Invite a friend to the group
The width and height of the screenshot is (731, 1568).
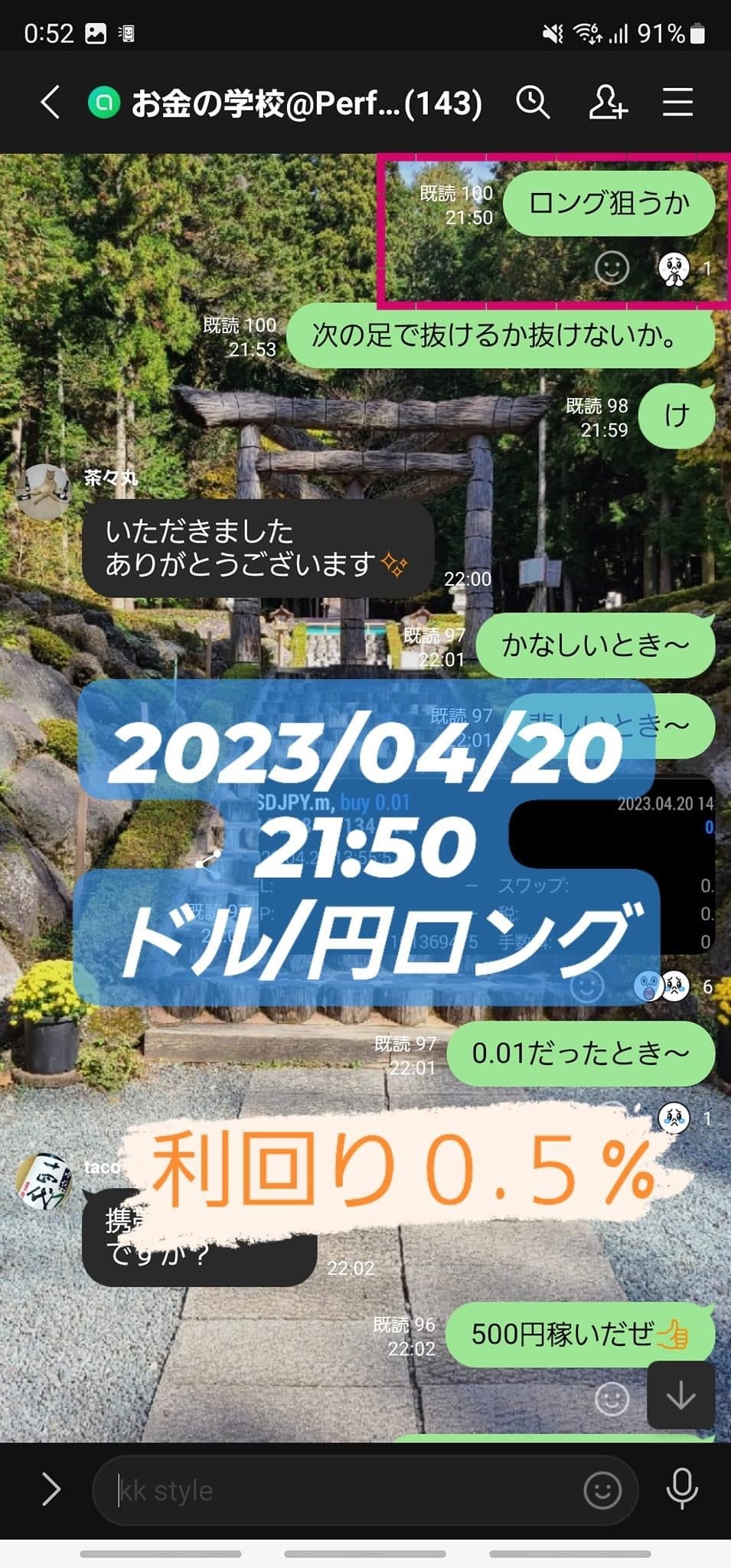point(607,102)
